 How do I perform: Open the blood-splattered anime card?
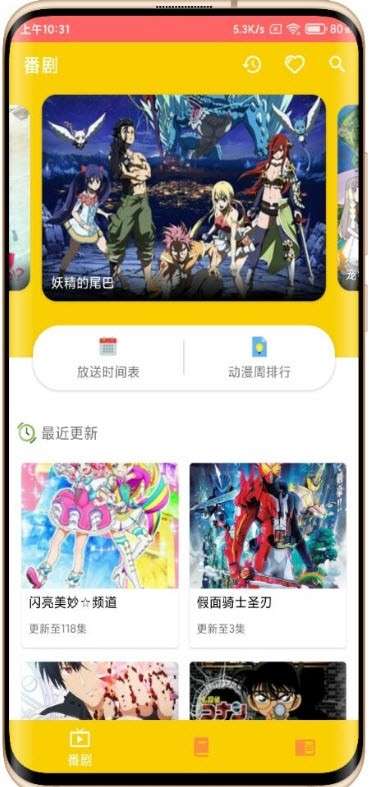click(100, 691)
